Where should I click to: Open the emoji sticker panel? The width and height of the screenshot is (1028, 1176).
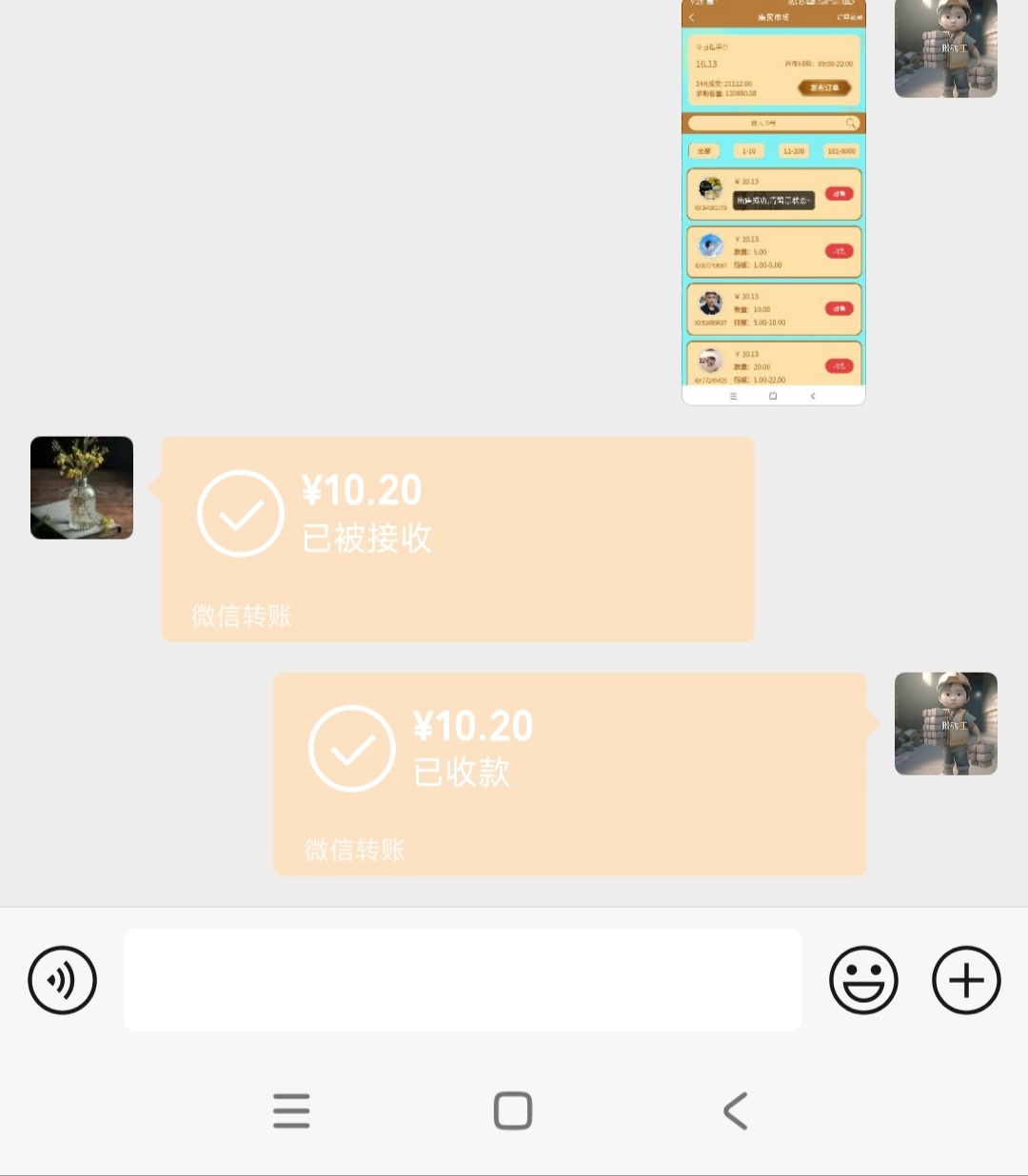pyautogui.click(x=863, y=980)
